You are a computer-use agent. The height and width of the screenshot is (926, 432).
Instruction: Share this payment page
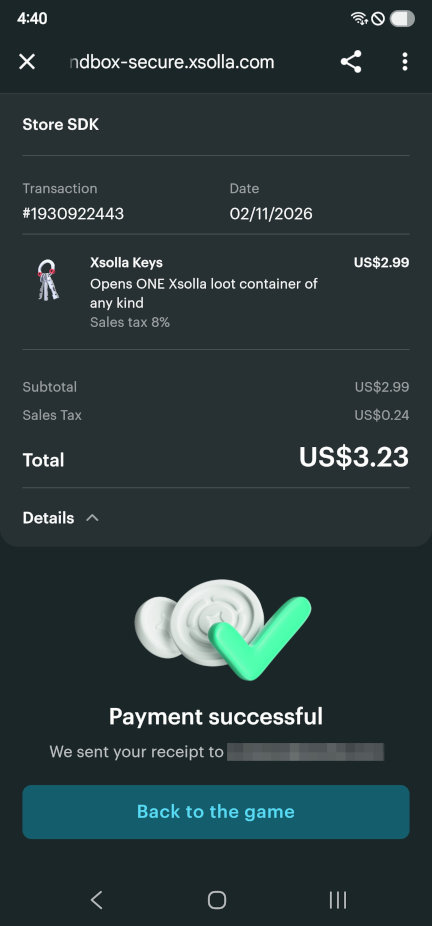(x=351, y=61)
